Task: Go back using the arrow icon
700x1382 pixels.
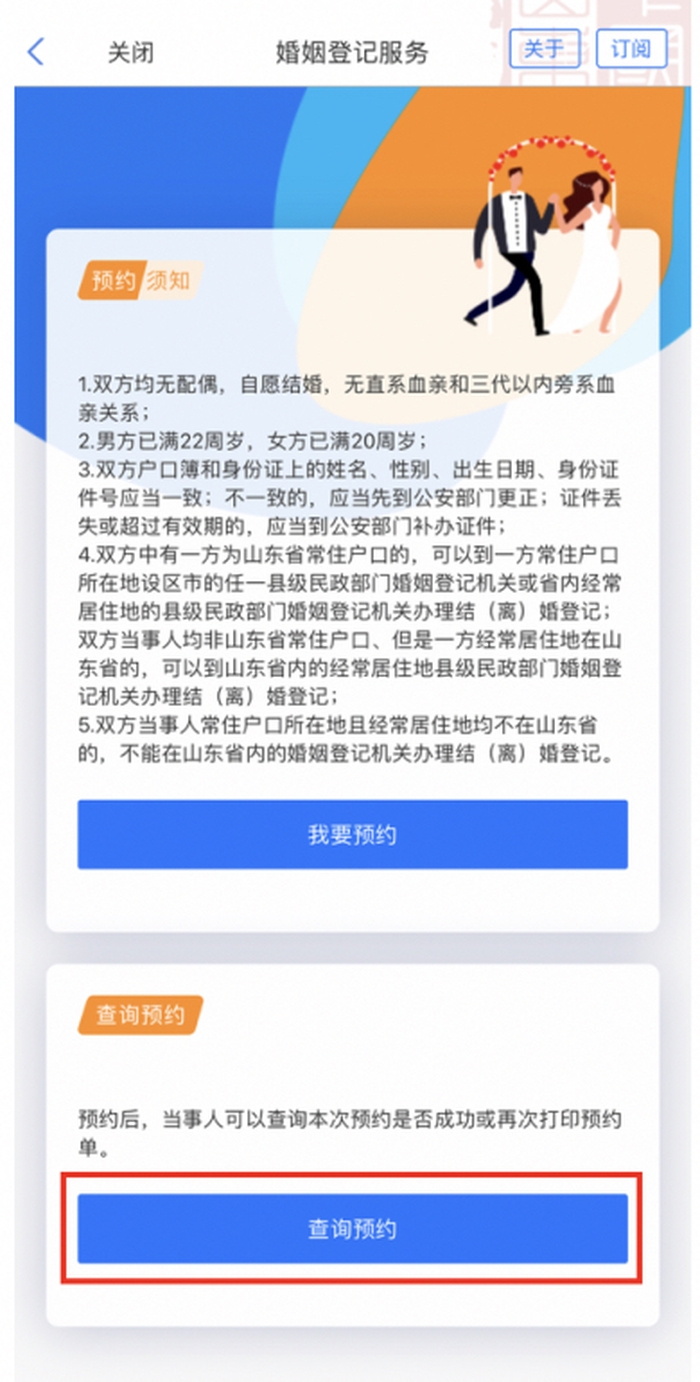Action: pyautogui.click(x=36, y=51)
